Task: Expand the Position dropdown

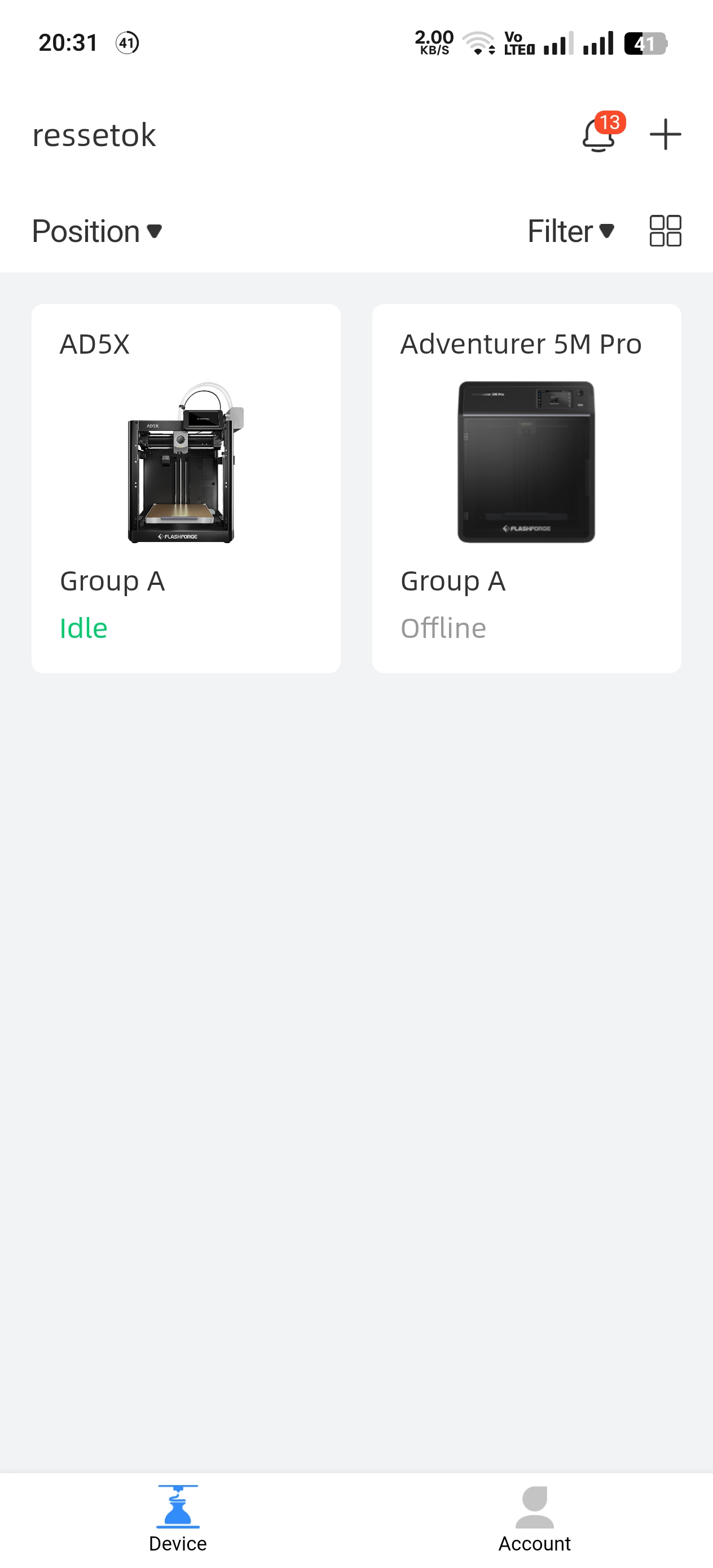Action: coord(97,231)
